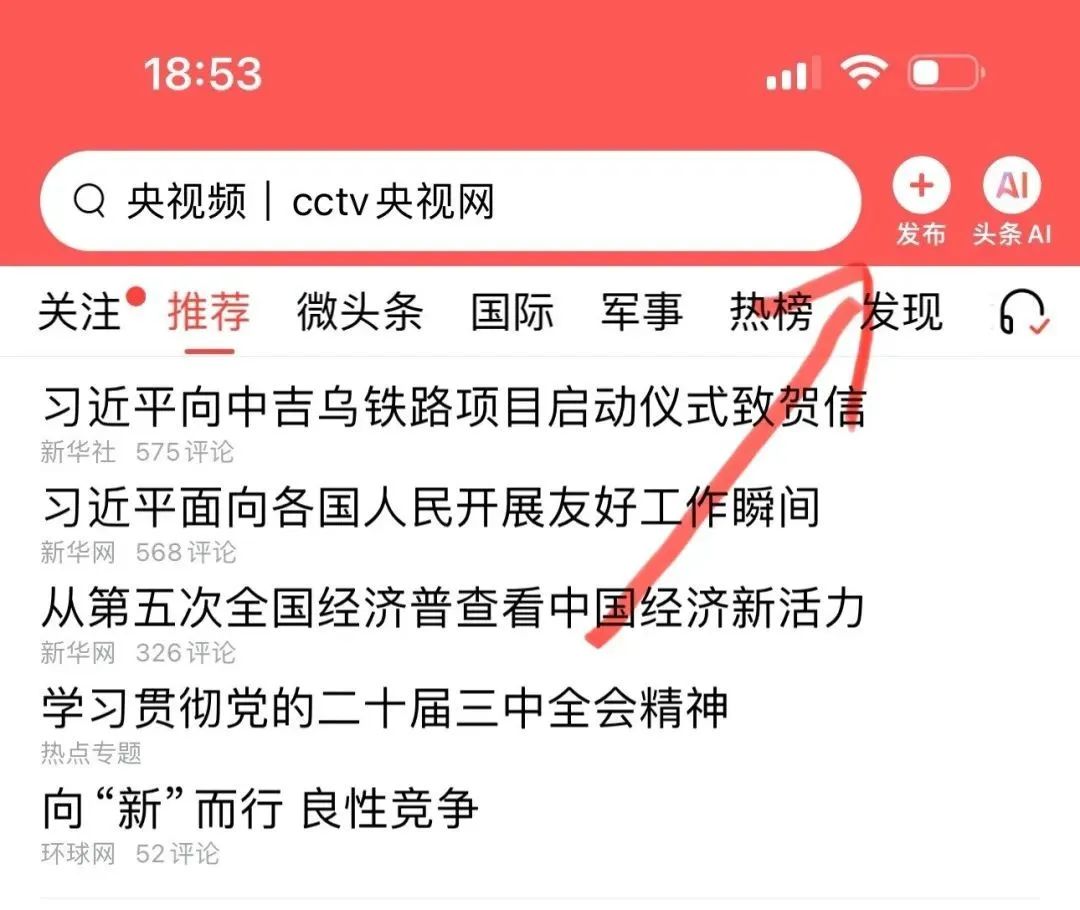Viewport: 1080px width, 910px height.
Task: Switch to the 关注 tab
Action: tap(80, 312)
